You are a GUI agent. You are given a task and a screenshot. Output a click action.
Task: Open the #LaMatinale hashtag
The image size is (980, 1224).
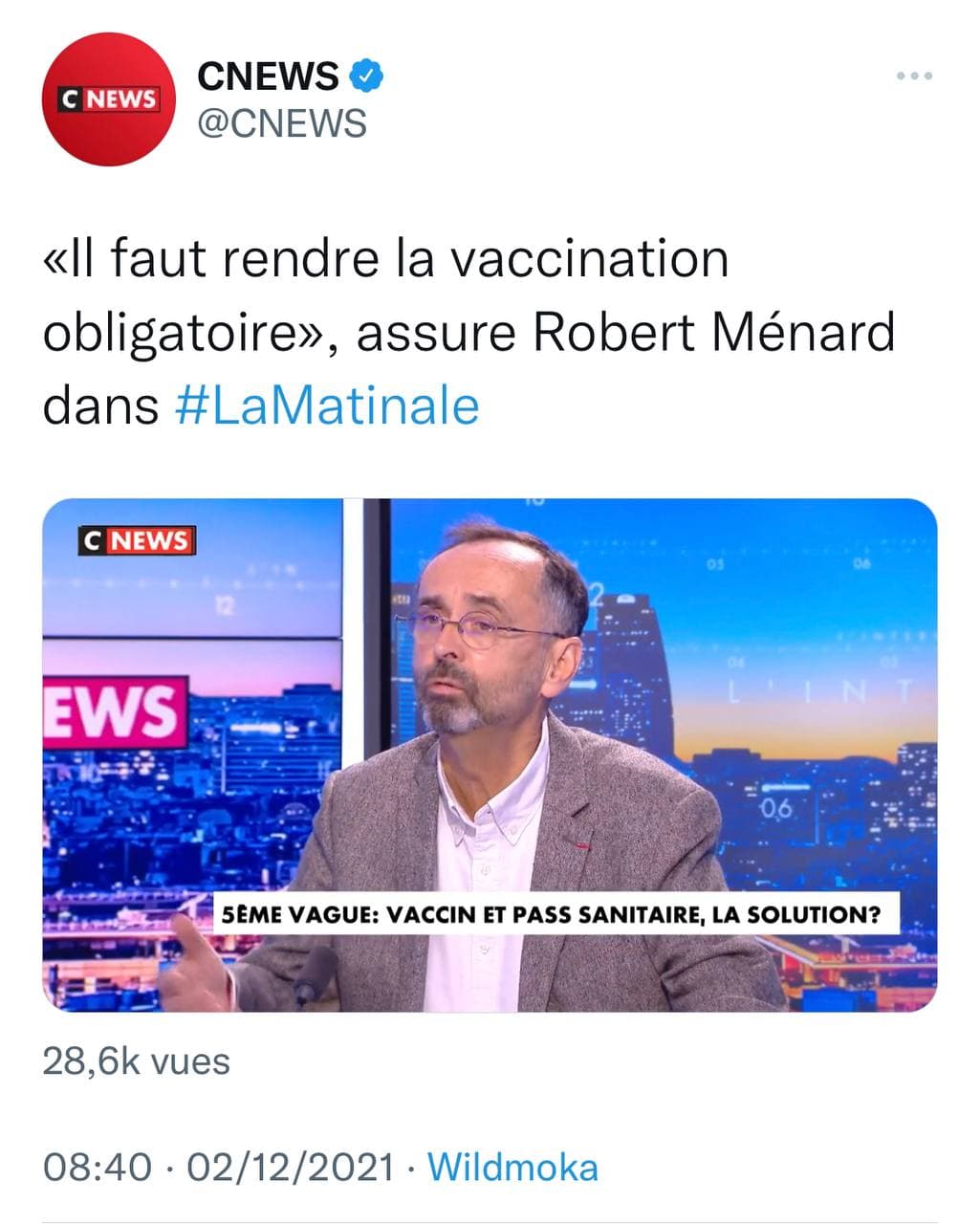point(328,405)
